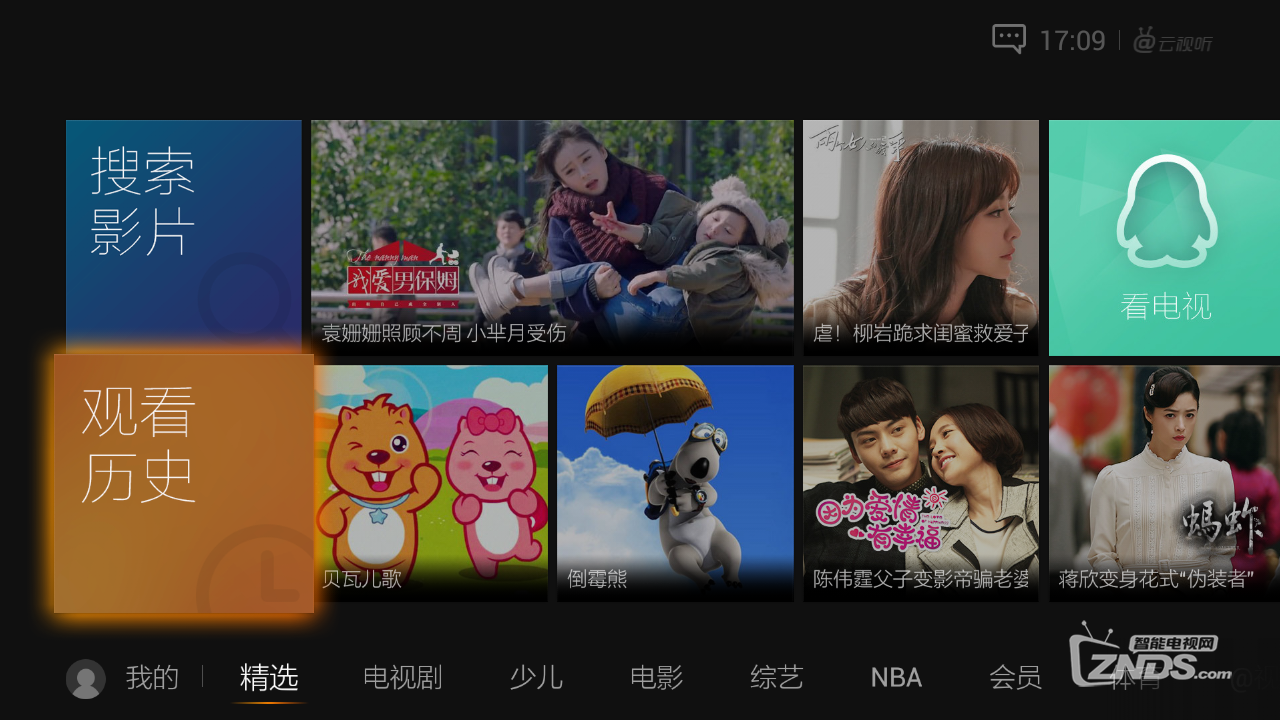Switch to the 电影 movies tab
This screenshot has height=720, width=1280.
[x=656, y=678]
